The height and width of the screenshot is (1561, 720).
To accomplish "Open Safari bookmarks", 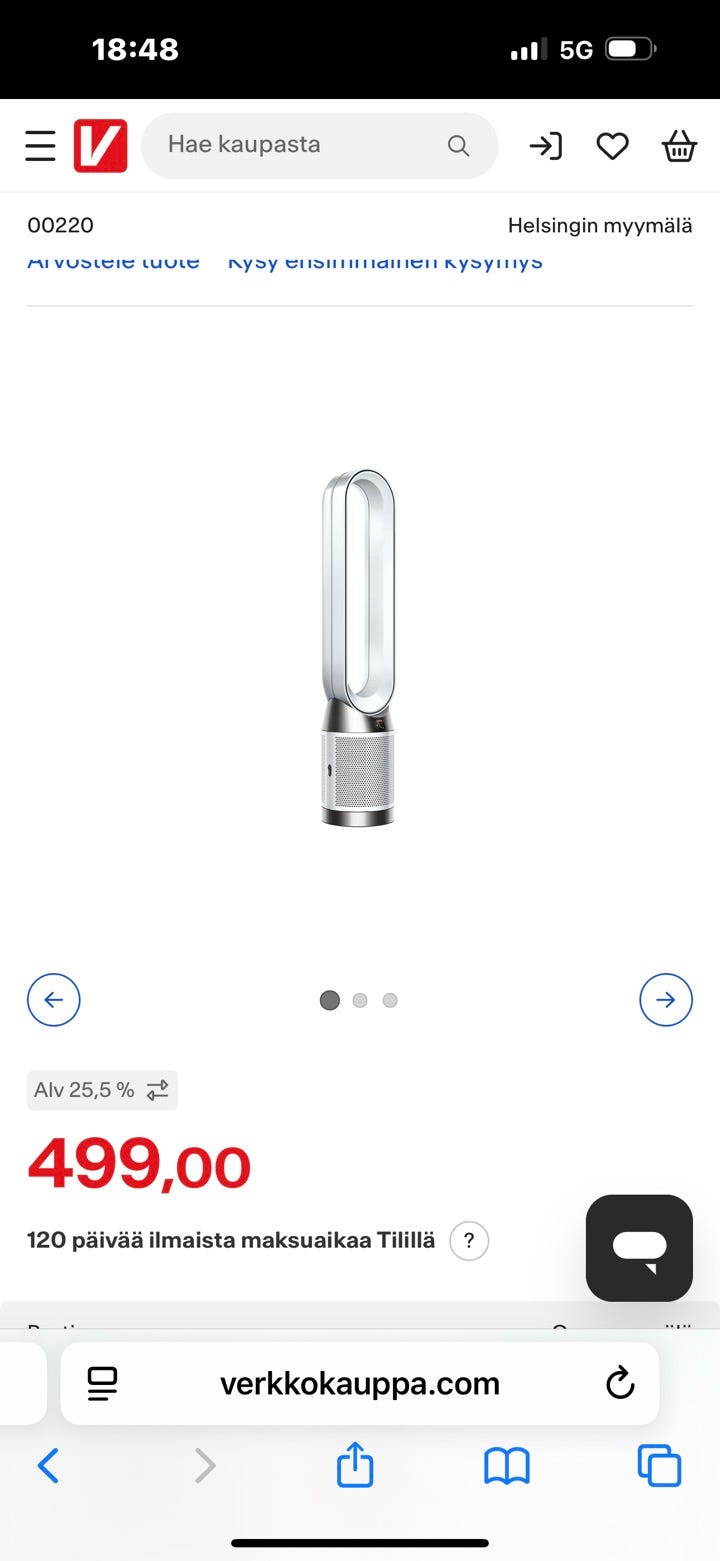I will coord(507,1466).
